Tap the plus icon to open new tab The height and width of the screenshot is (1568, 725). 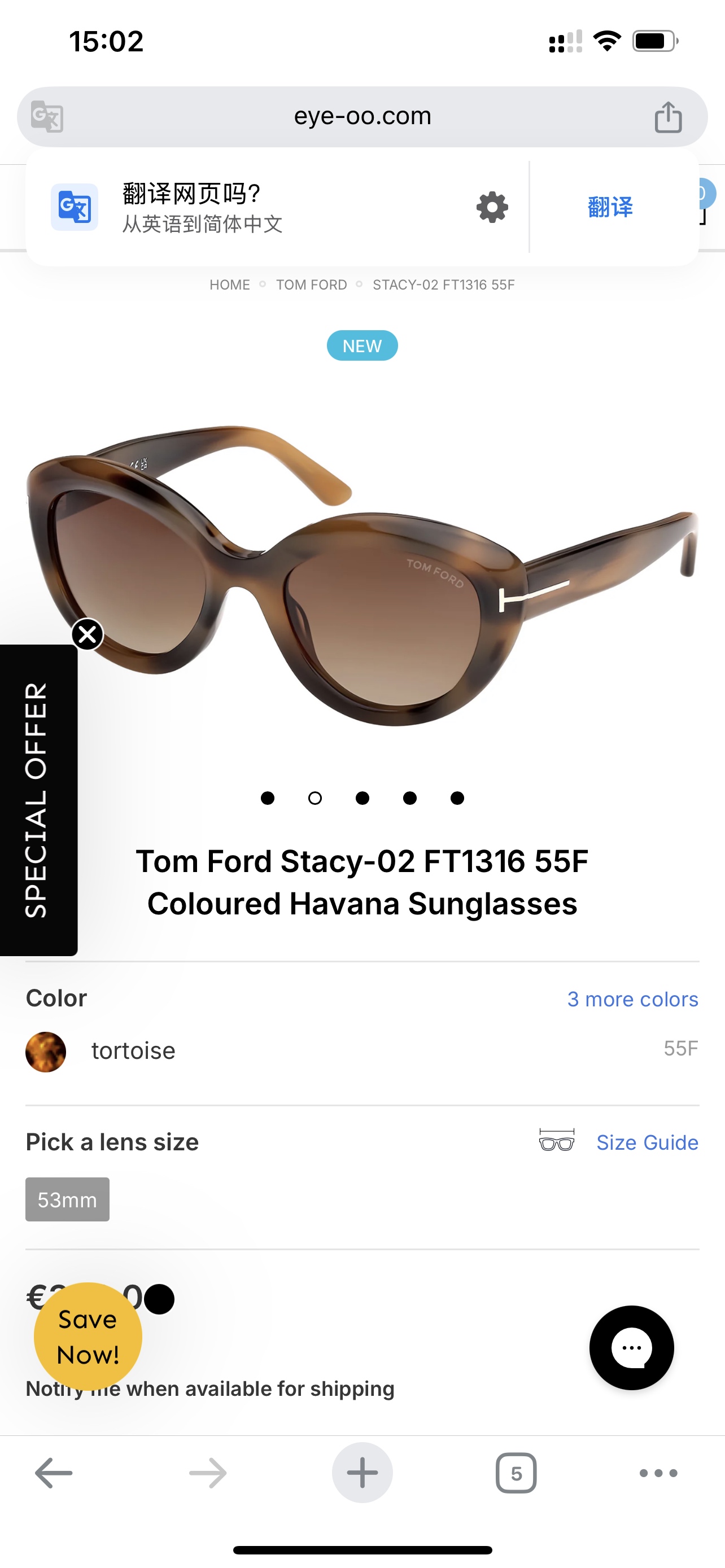point(362,1473)
